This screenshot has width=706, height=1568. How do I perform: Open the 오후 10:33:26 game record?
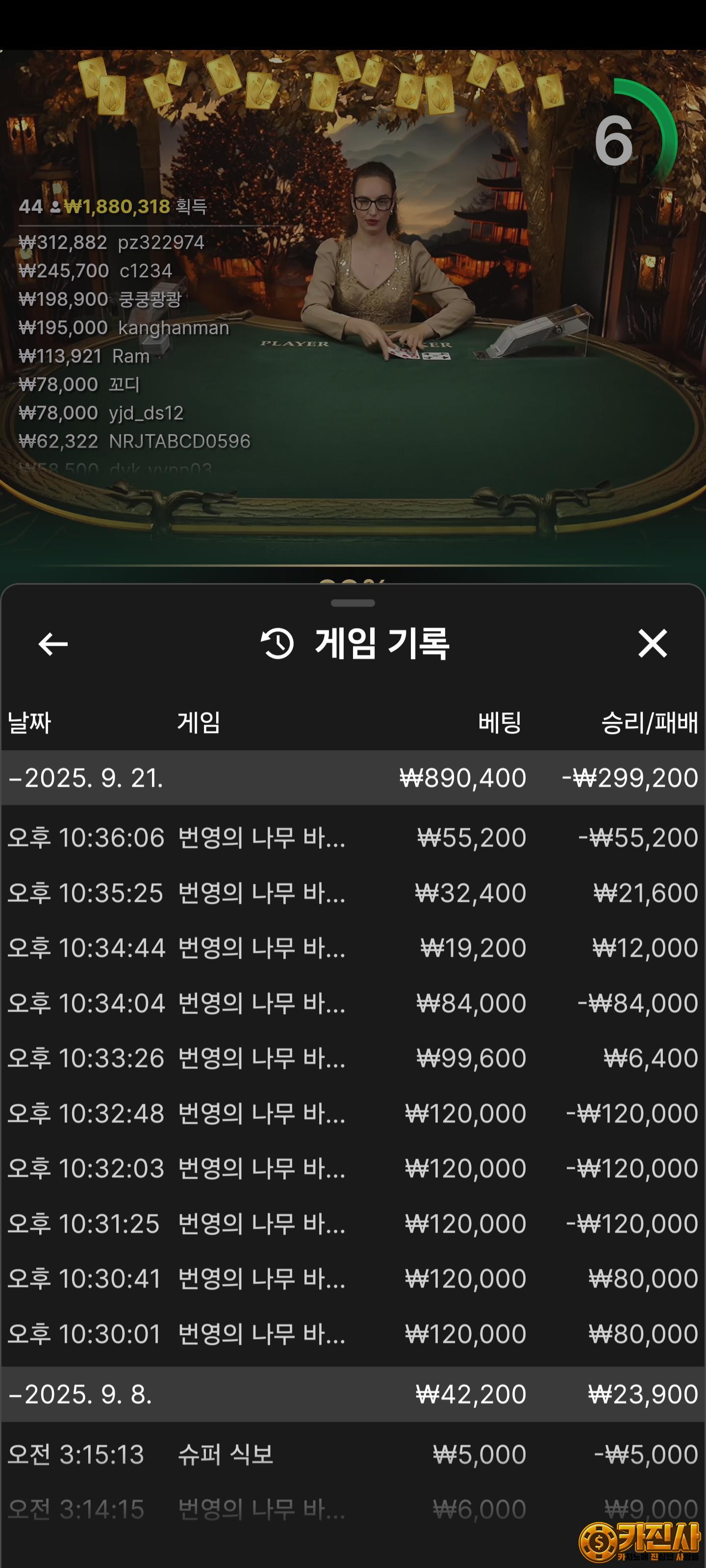[353, 1058]
